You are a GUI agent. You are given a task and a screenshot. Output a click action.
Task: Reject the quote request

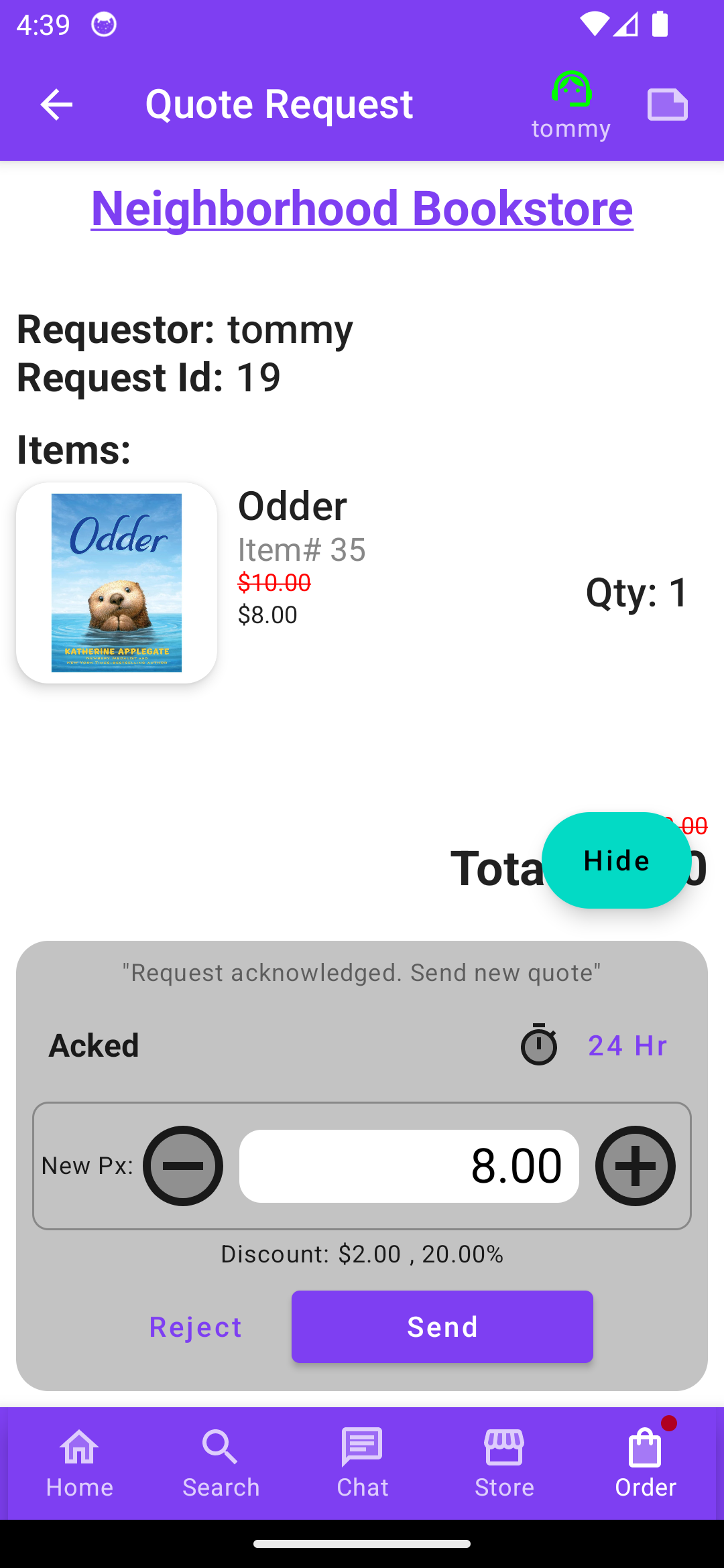195,1327
